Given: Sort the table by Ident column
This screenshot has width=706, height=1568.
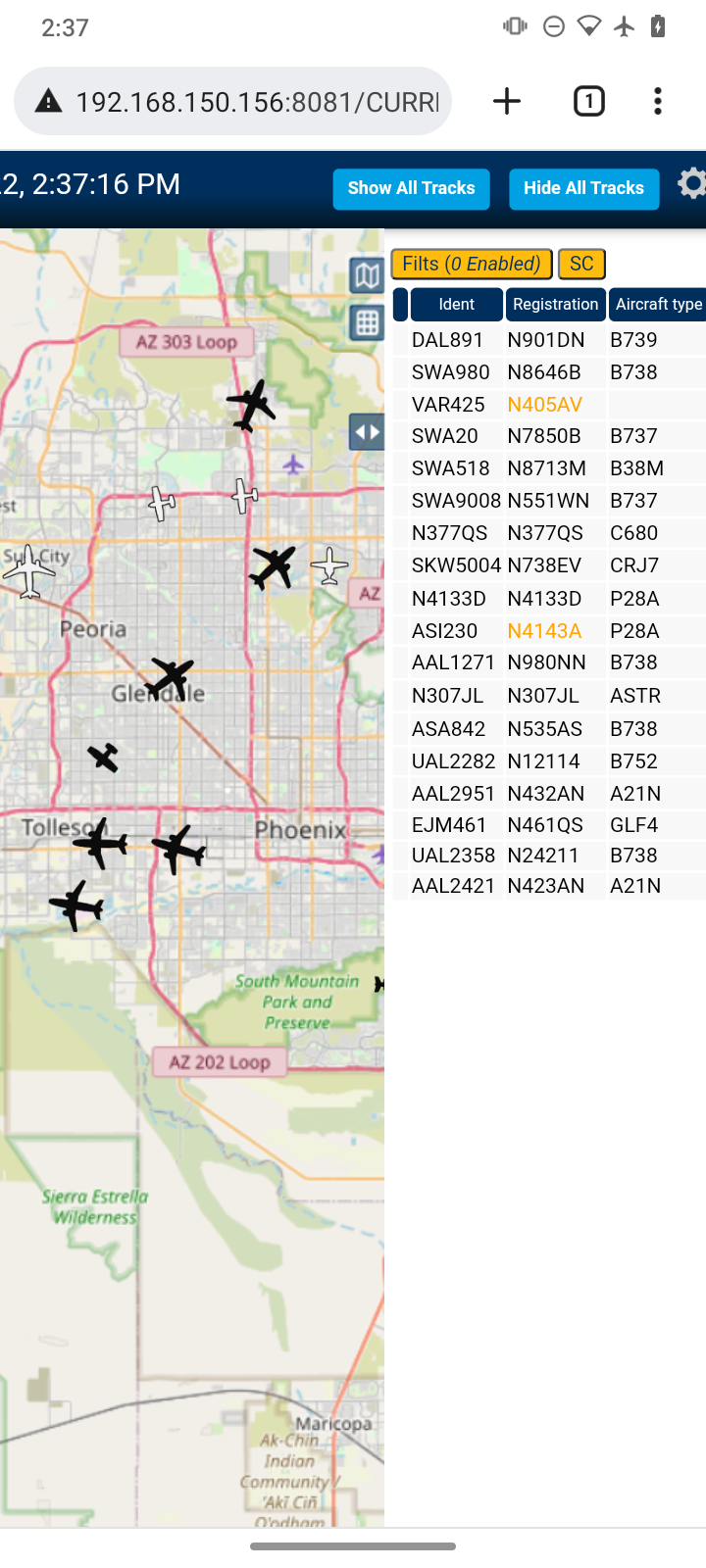Looking at the screenshot, I should 457,304.
